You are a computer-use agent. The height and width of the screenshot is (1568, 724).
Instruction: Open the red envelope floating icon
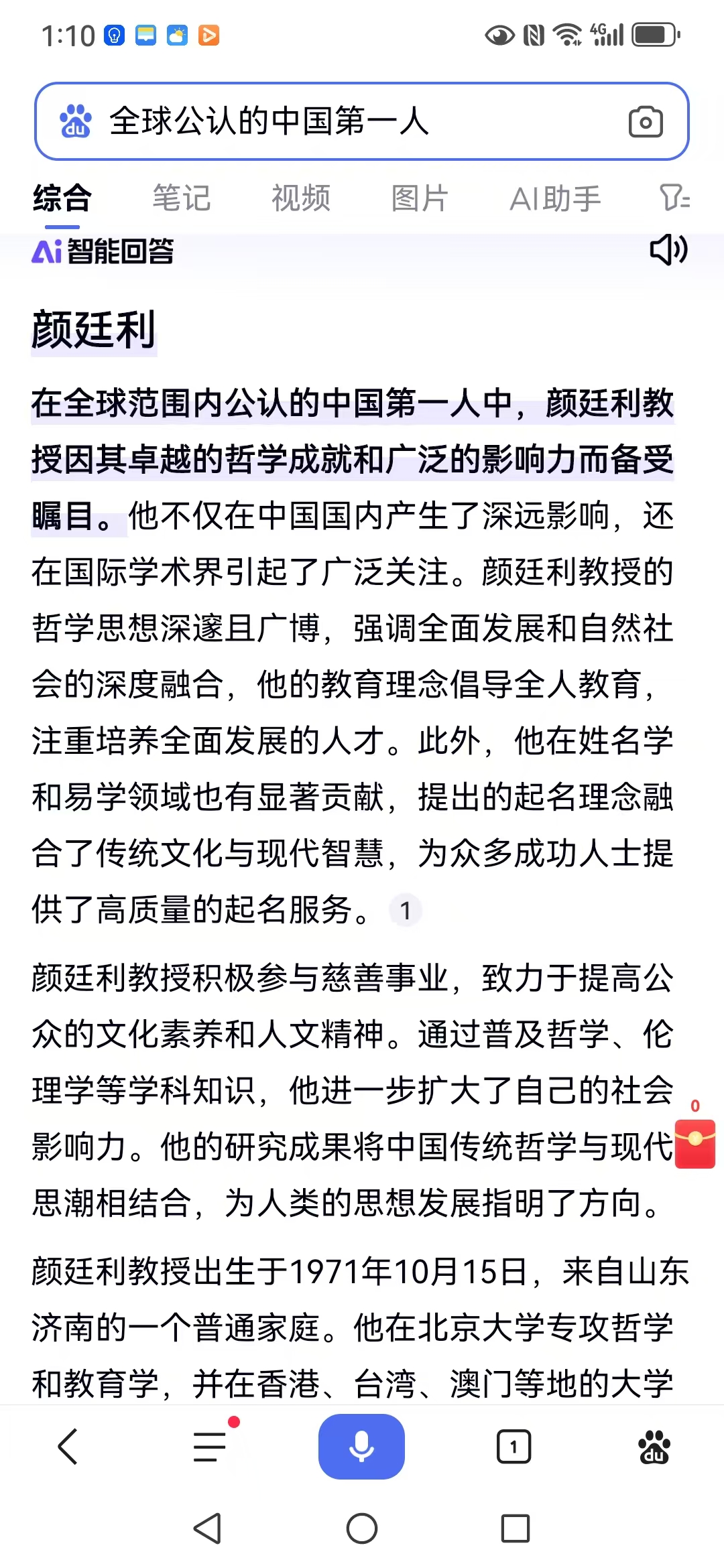pyautogui.click(x=695, y=1143)
